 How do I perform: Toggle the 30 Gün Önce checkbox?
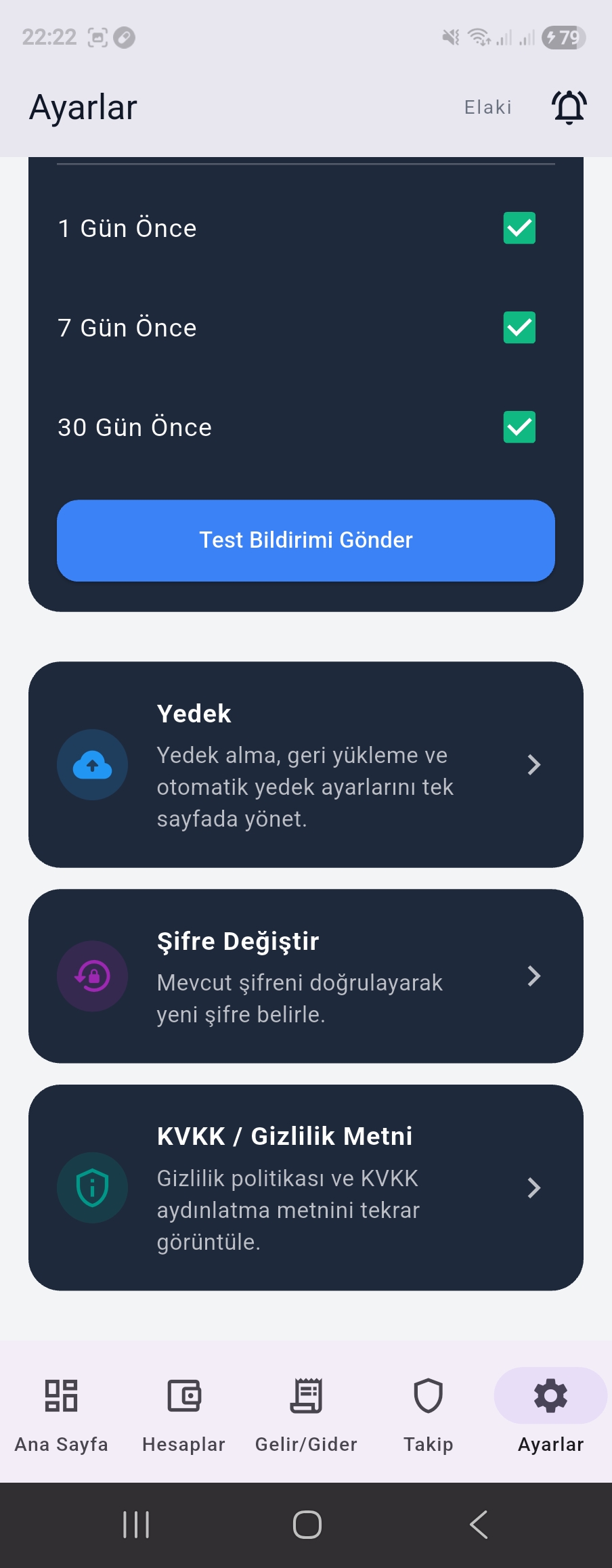click(x=519, y=427)
